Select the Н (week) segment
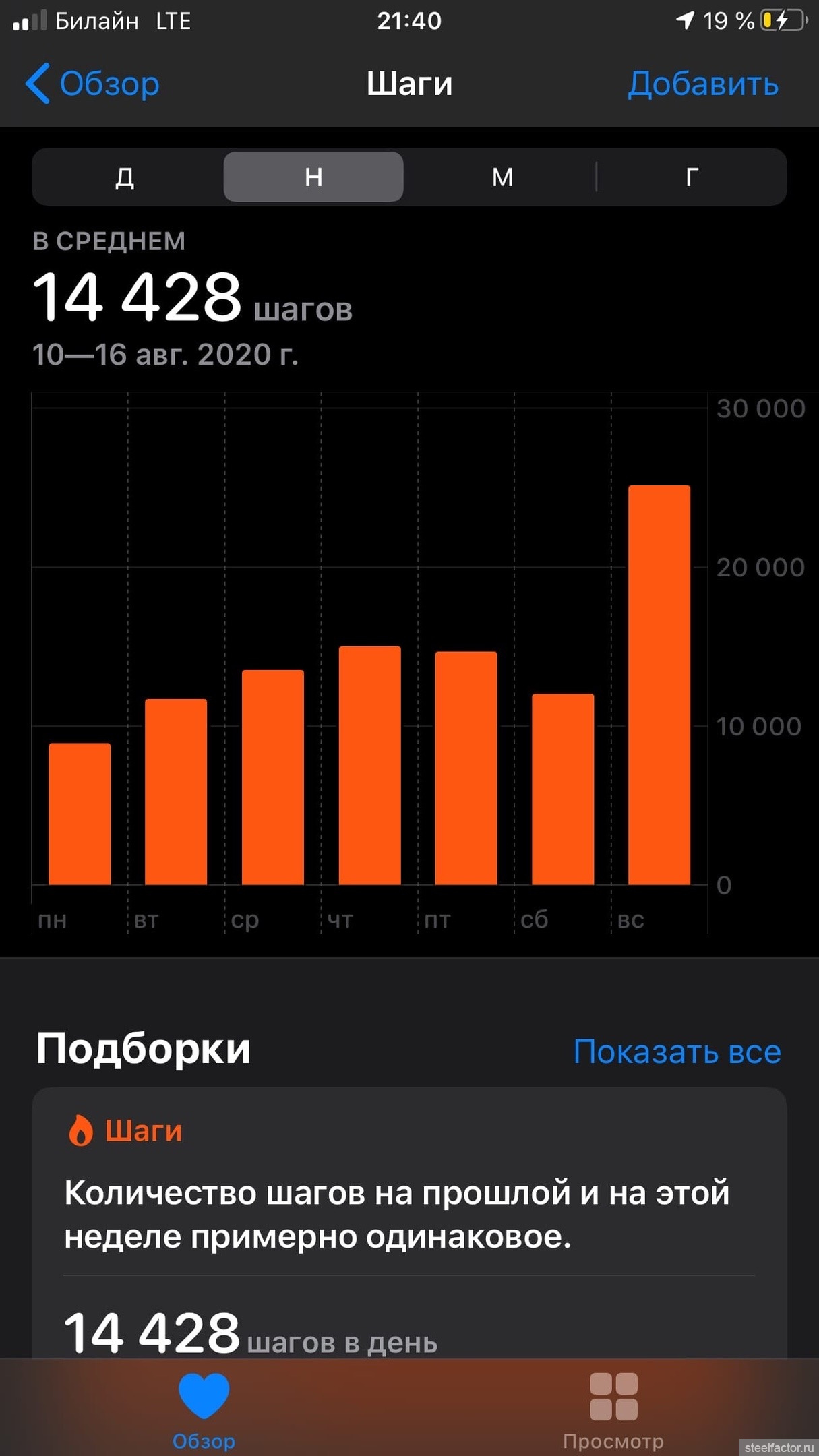The image size is (819, 1456). click(x=313, y=177)
